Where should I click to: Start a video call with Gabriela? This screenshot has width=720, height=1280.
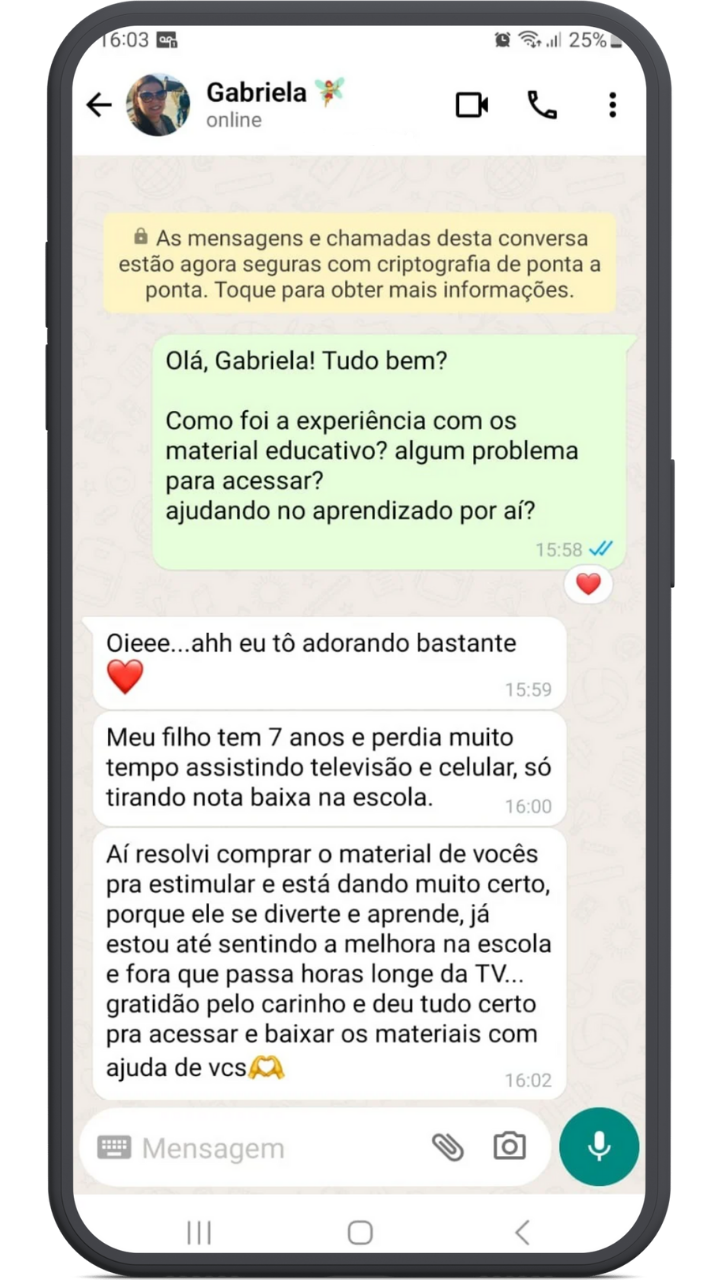pyautogui.click(x=472, y=105)
